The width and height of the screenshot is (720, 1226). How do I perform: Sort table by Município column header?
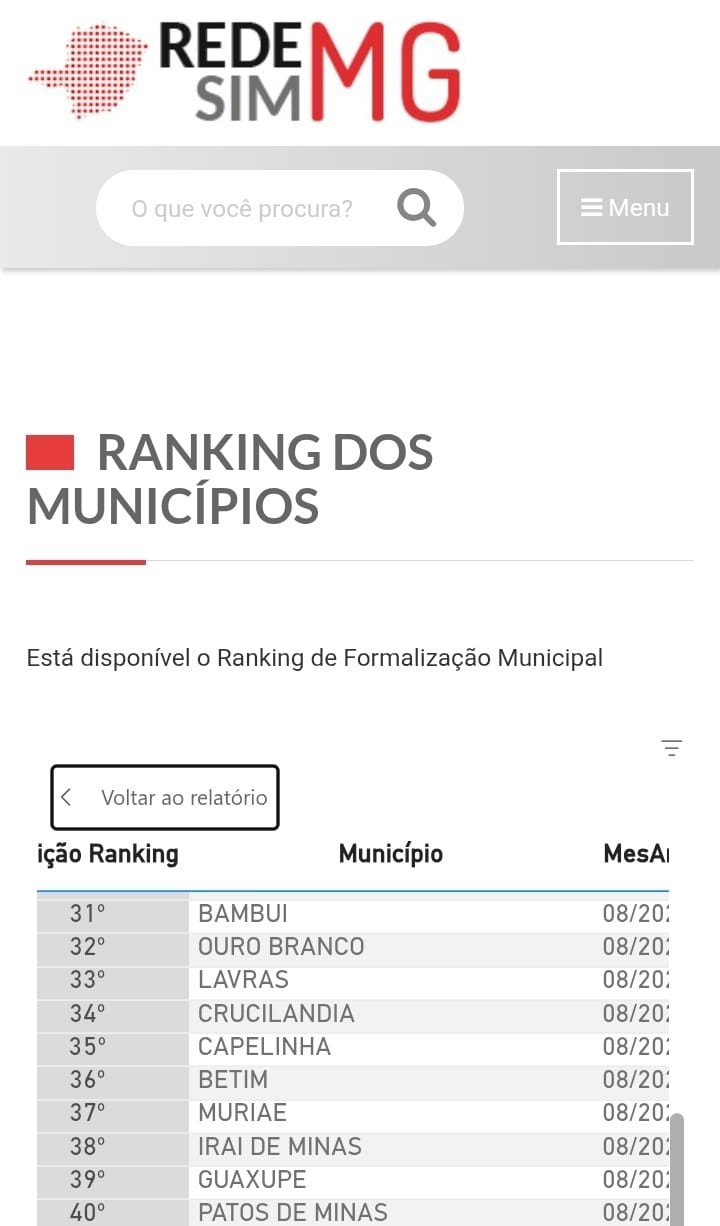pyautogui.click(x=390, y=854)
